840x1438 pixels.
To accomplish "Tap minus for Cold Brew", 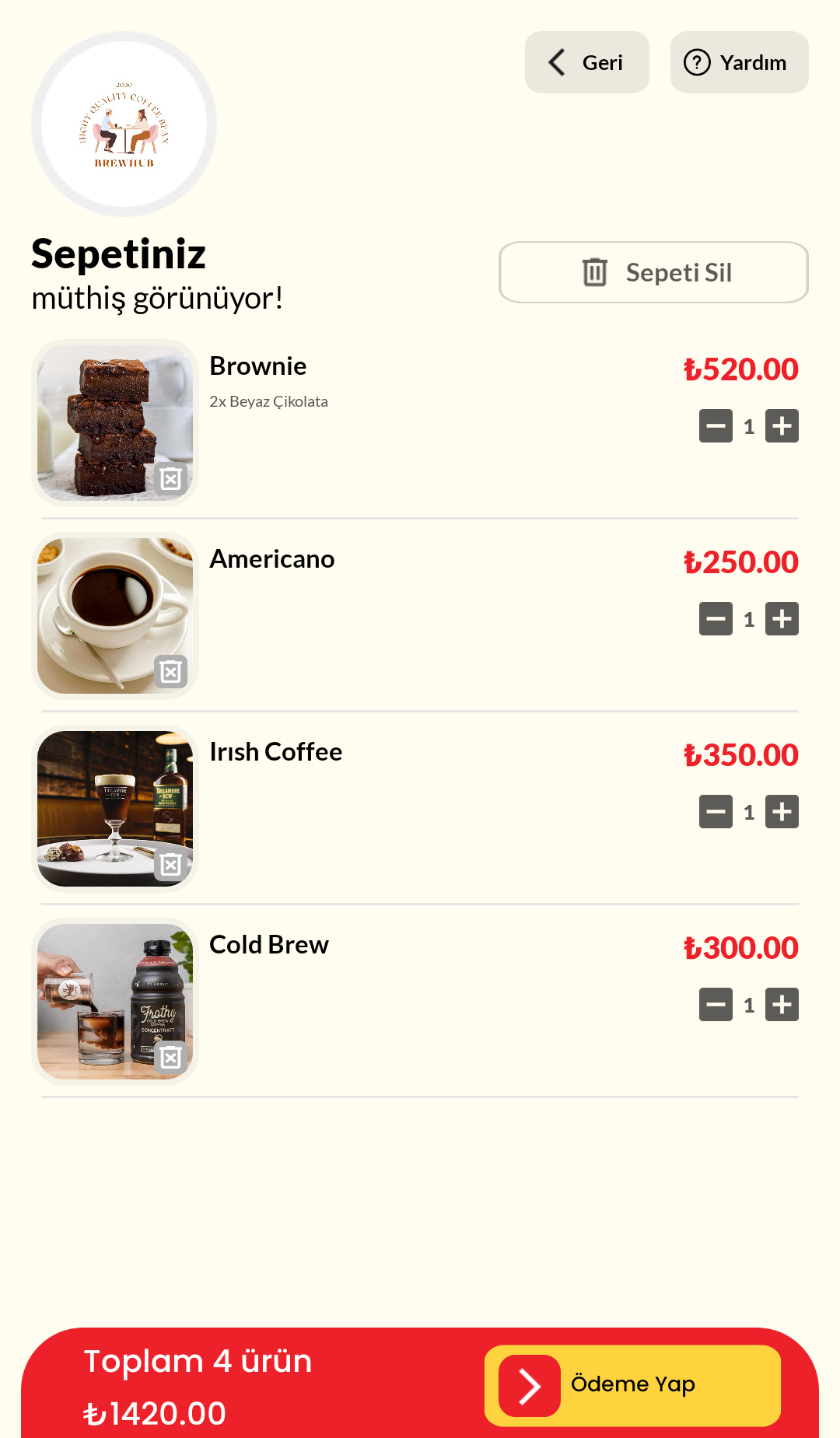I will point(716,1005).
